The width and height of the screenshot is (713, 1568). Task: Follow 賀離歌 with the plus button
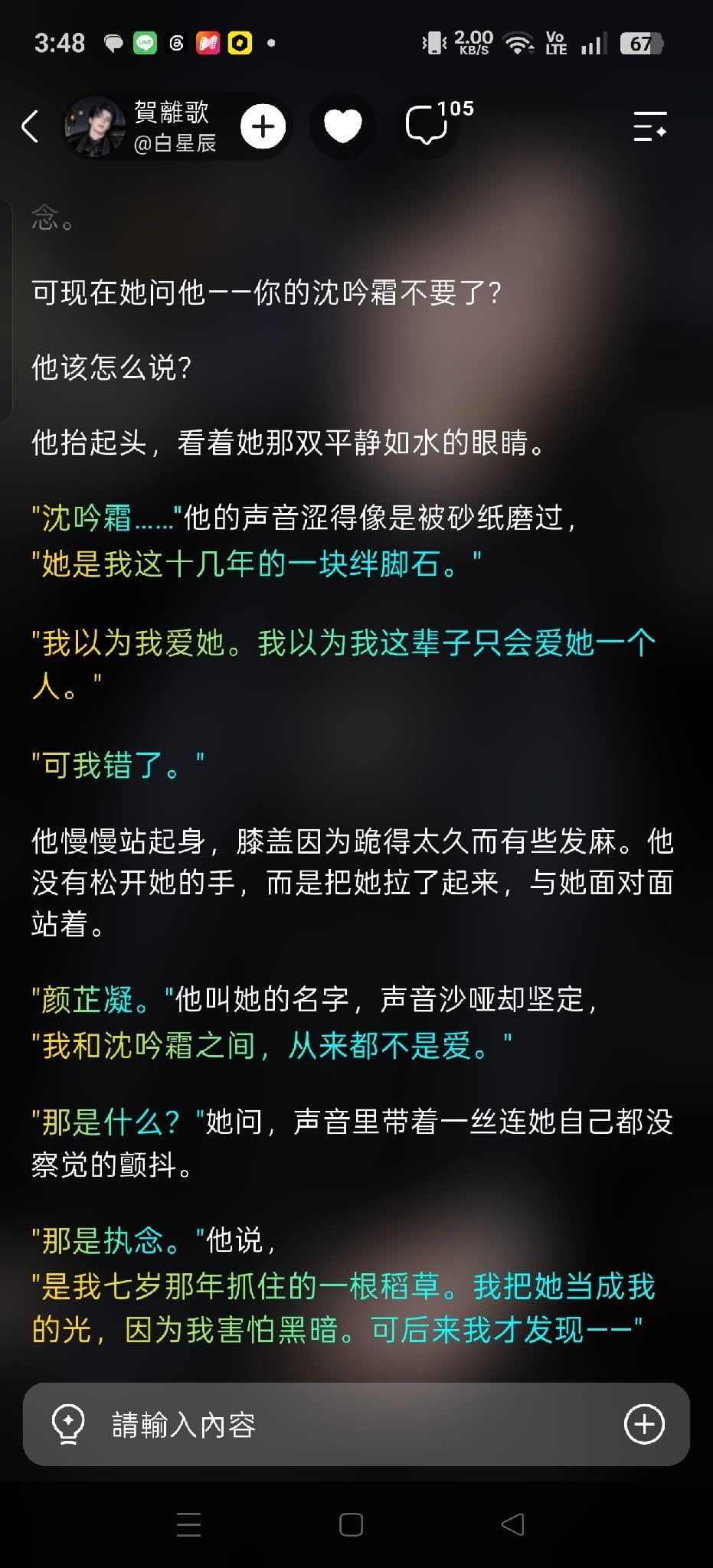[263, 126]
